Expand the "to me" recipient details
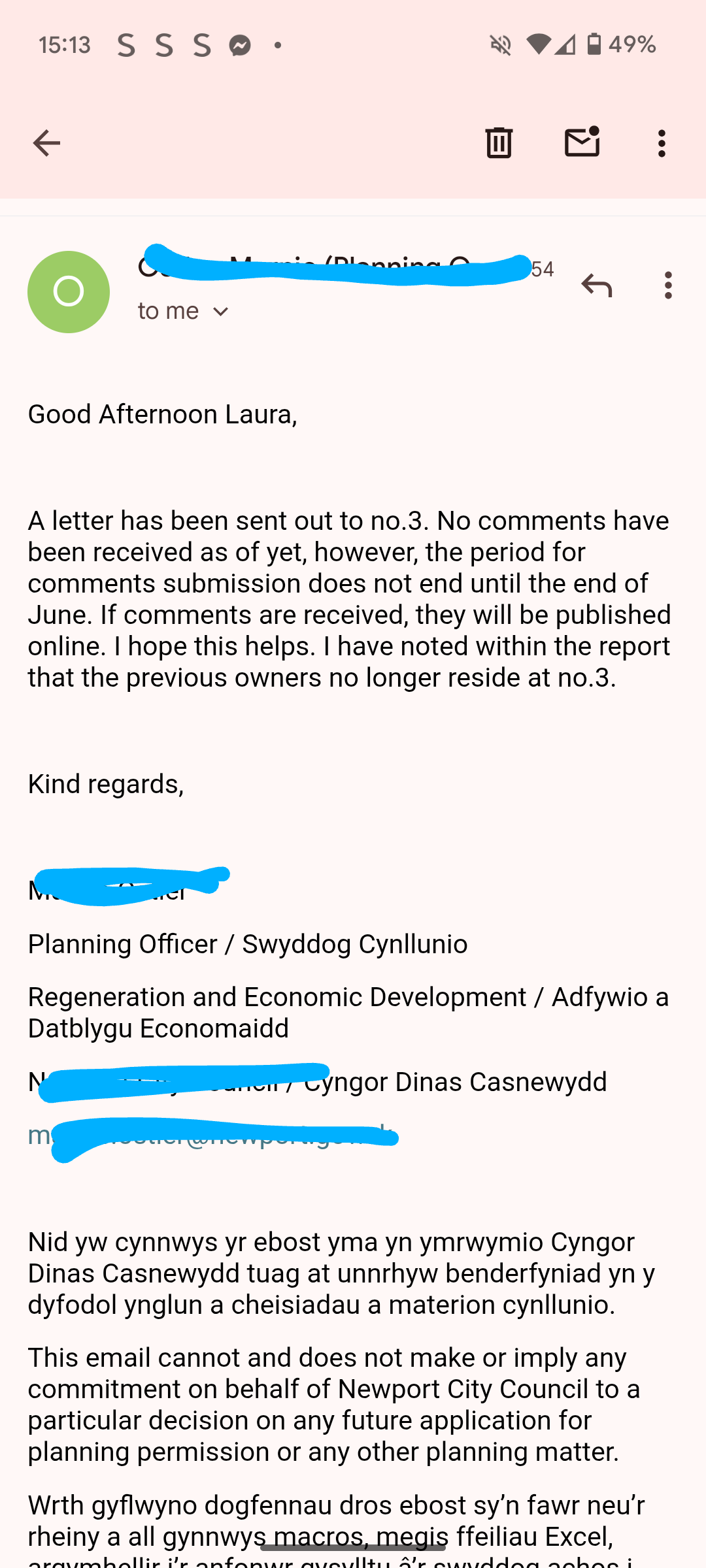 (184, 312)
